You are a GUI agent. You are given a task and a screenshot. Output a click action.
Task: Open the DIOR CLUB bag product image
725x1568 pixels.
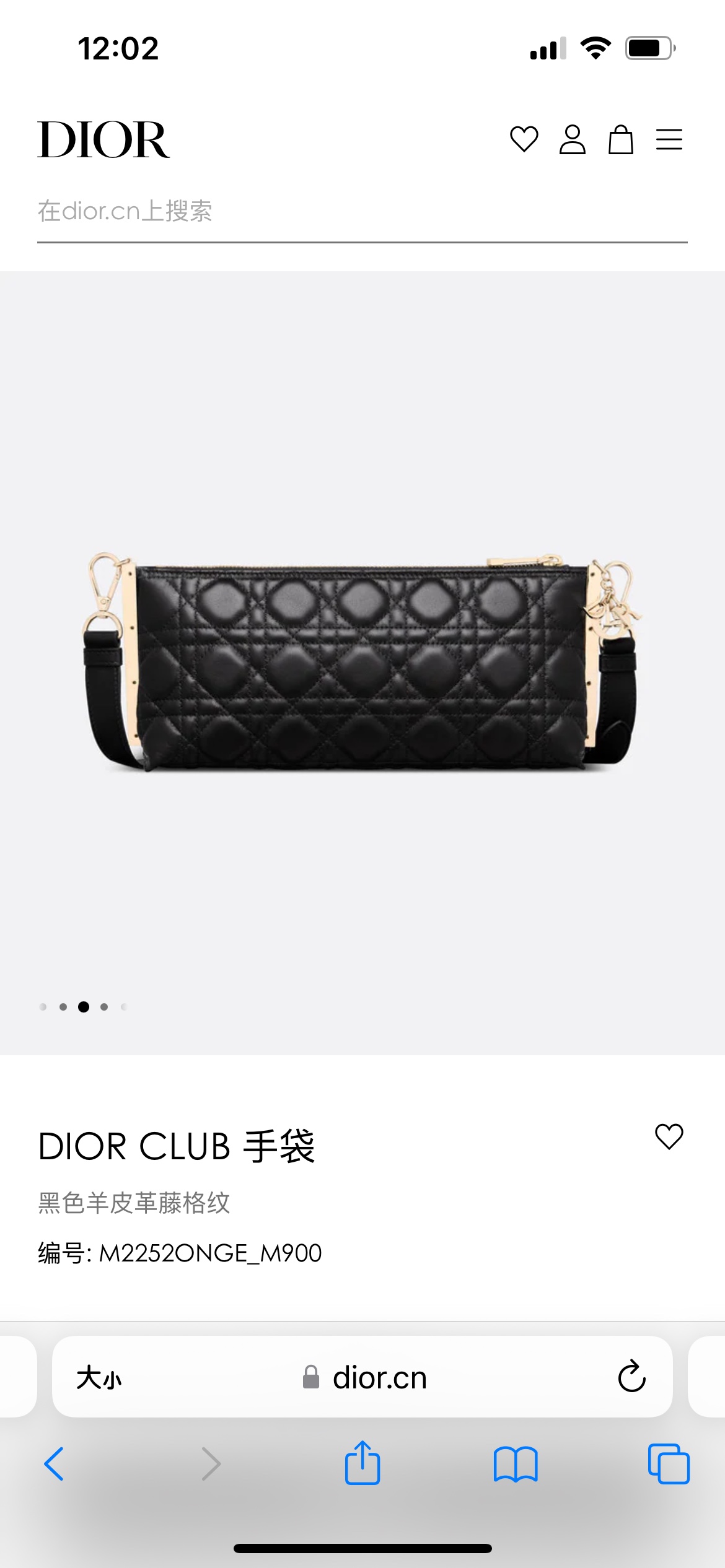[x=362, y=663]
